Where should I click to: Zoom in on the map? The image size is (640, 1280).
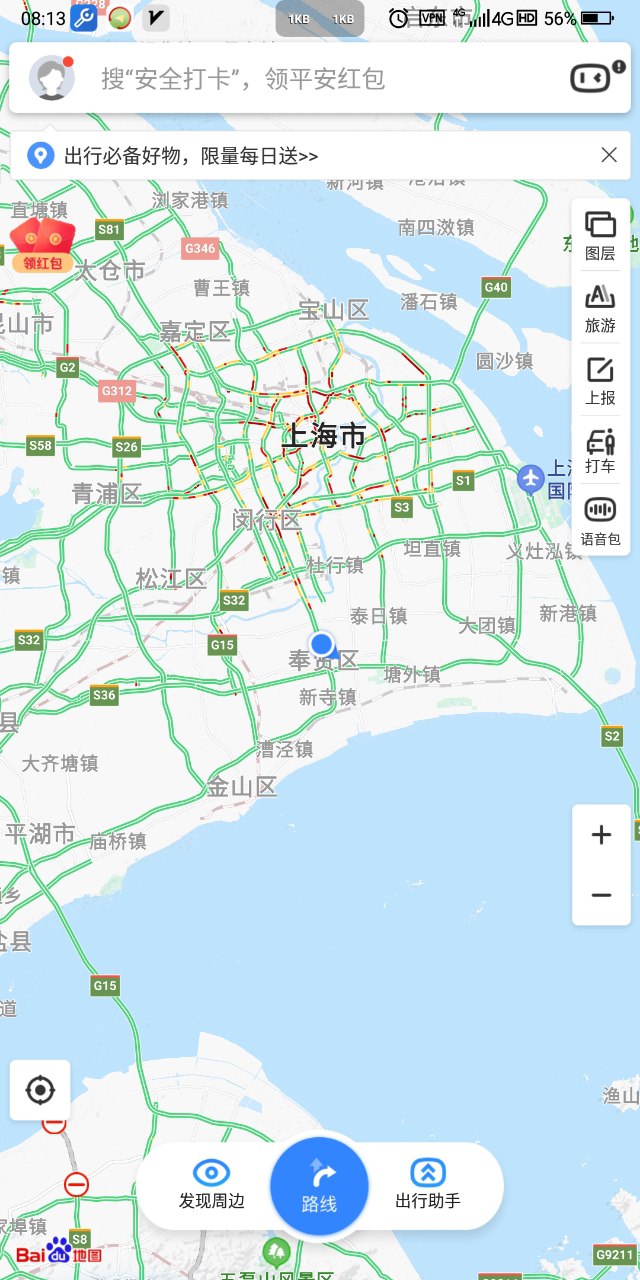click(601, 835)
